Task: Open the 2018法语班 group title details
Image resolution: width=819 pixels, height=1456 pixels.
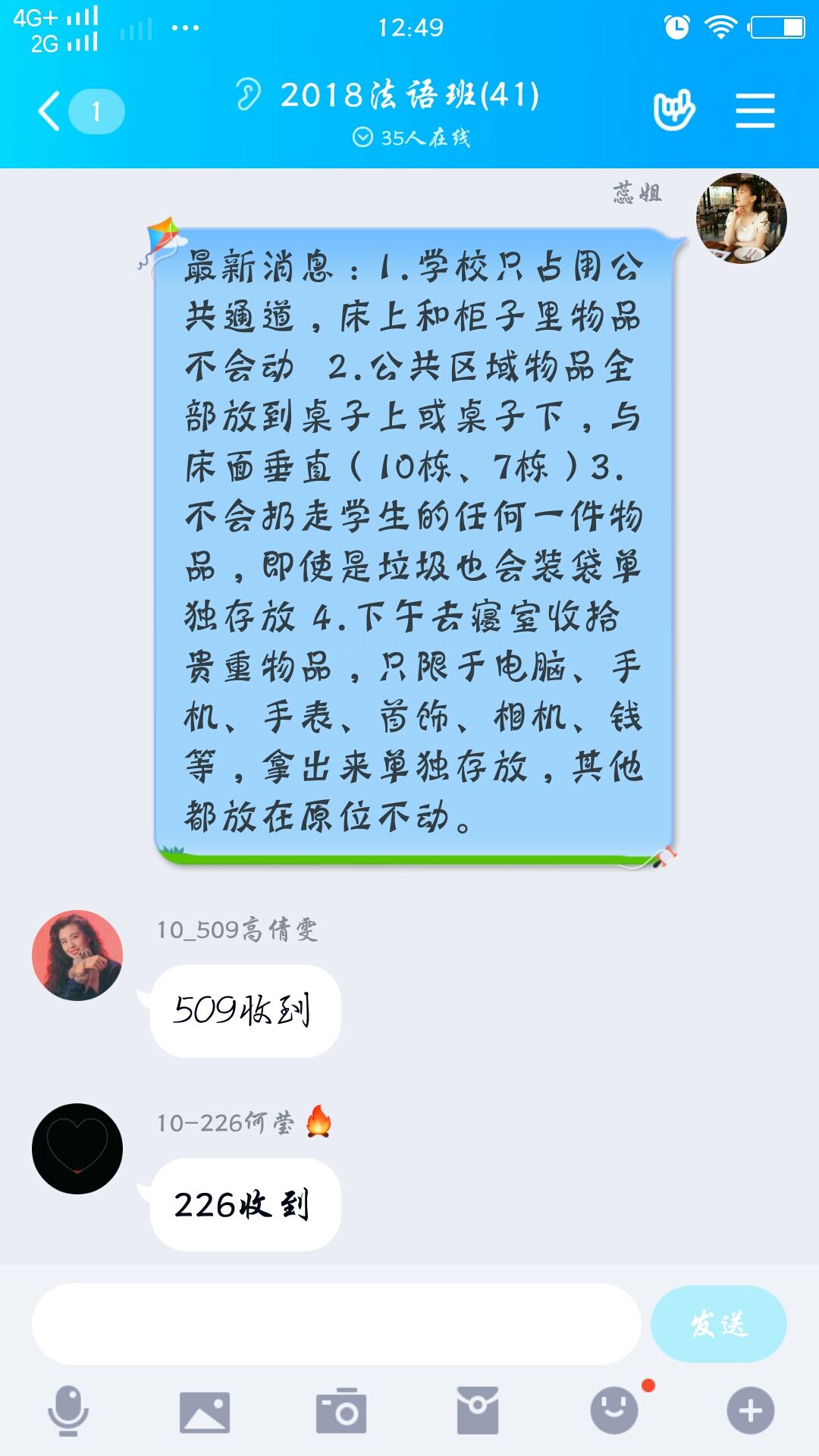Action: tap(409, 96)
